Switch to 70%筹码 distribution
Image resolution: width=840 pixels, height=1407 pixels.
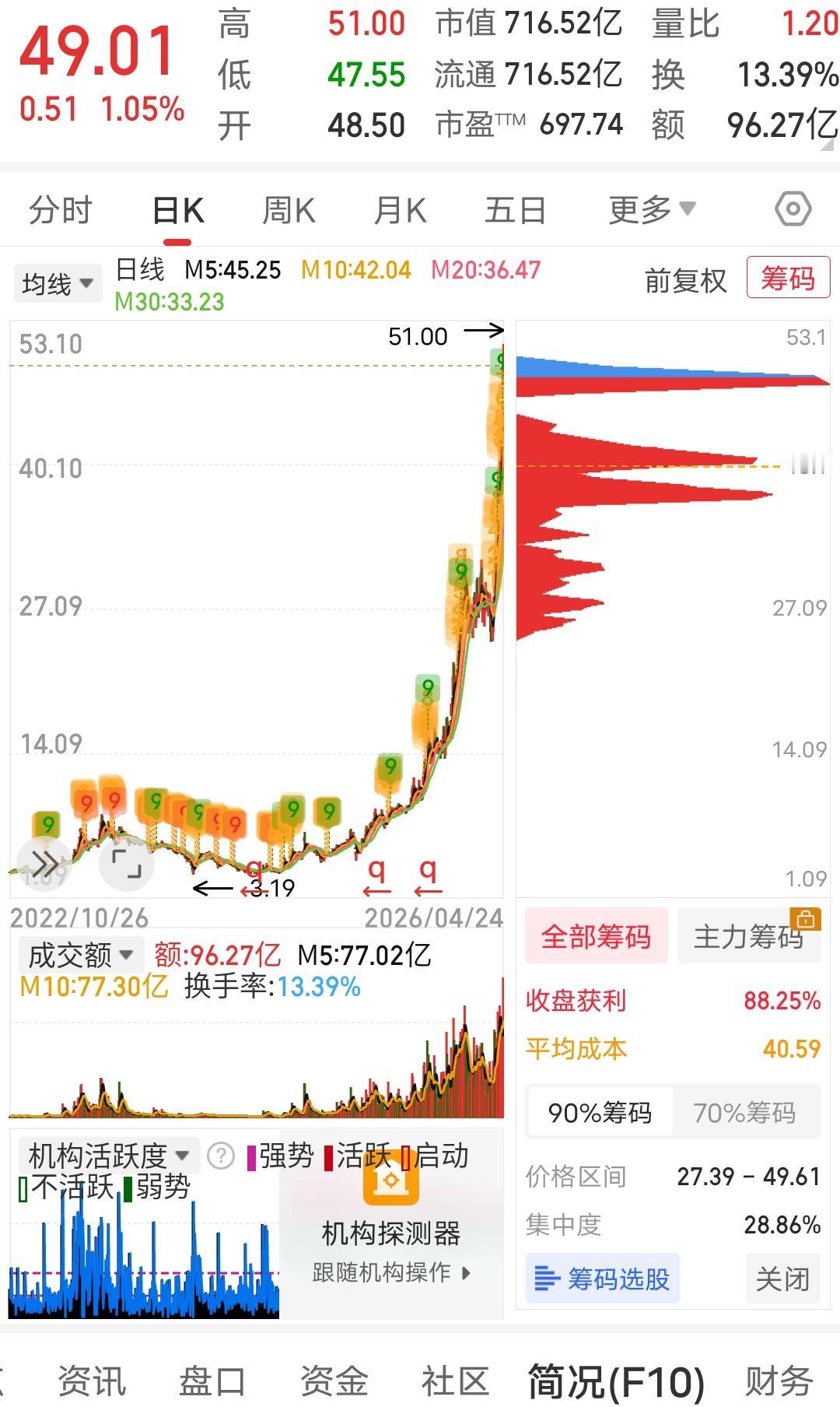[x=748, y=1112]
